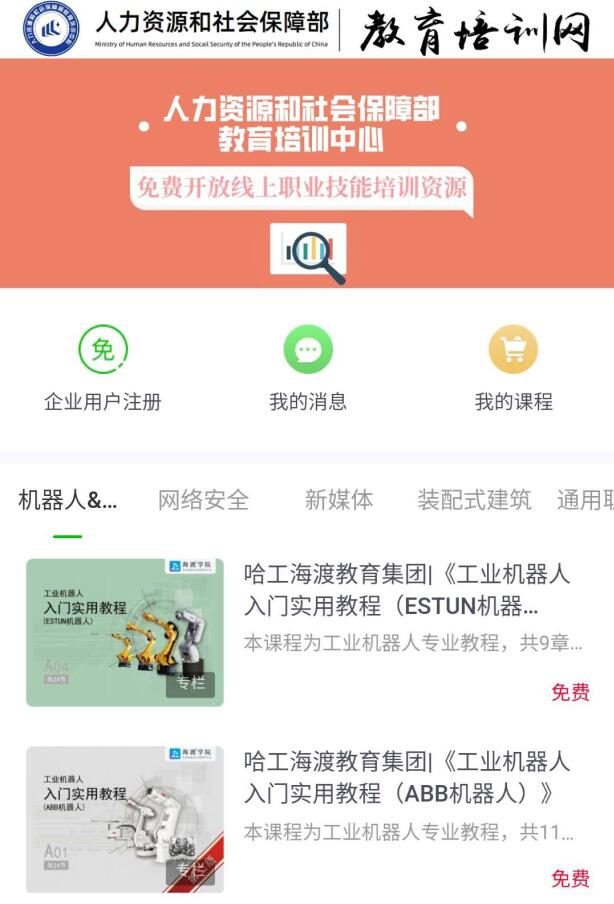614x904 pixels.
Task: Tap the 免费开放线上职业技能培训资源 banner
Action: tap(302, 187)
